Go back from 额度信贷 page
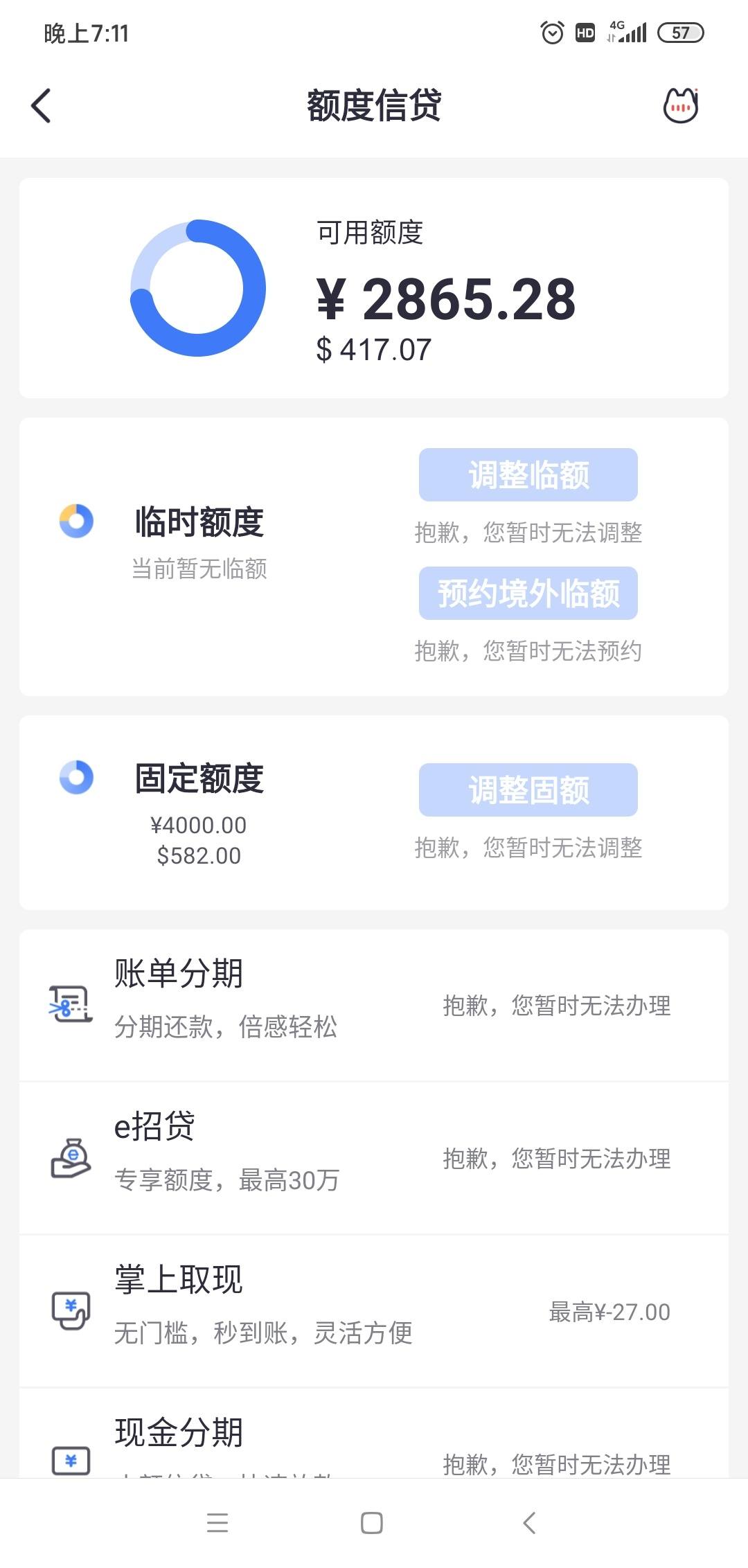The width and height of the screenshot is (748, 1568). click(x=41, y=106)
